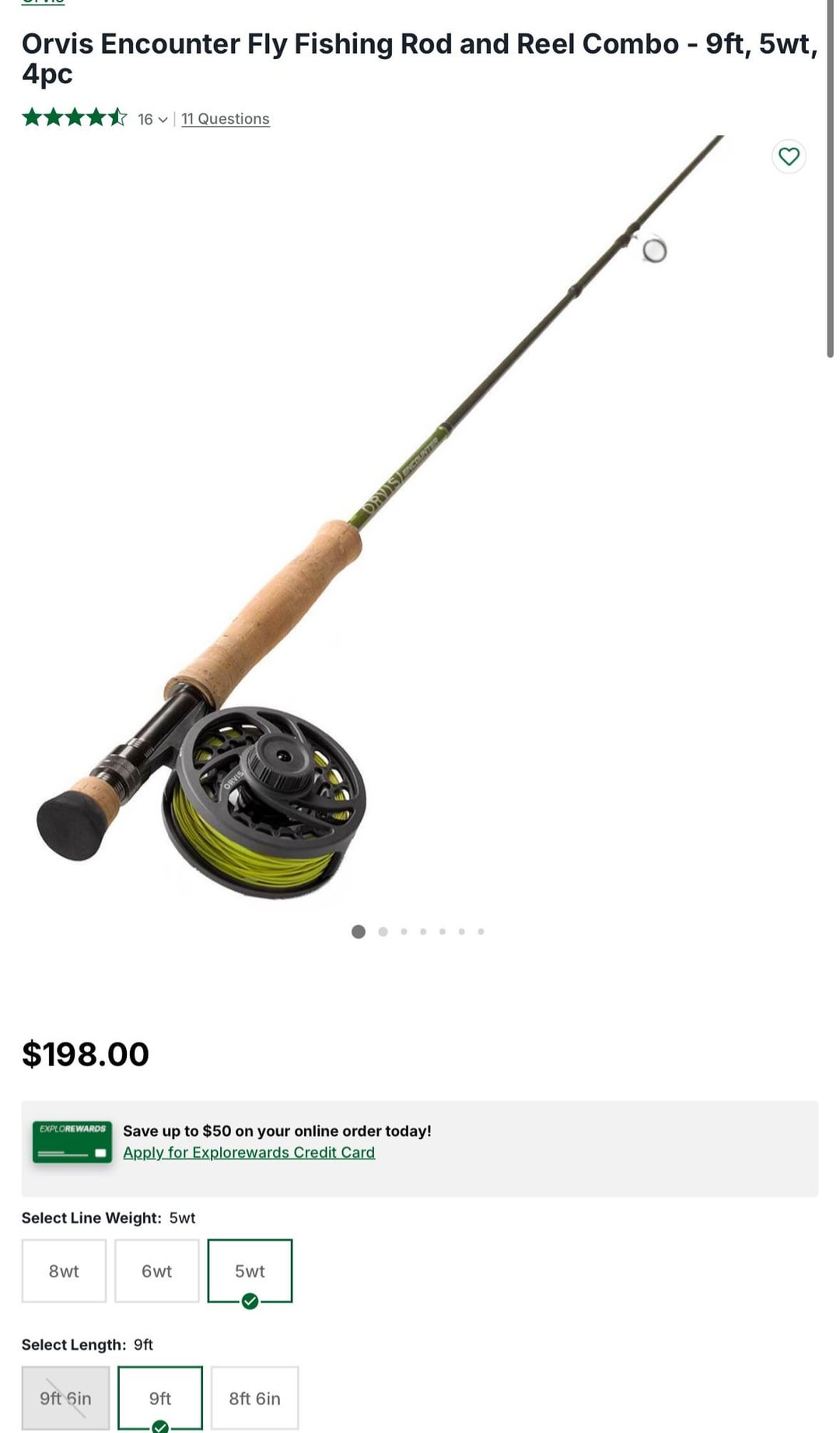Select the 5wt line weight option
This screenshot has height=1433, width=840.
click(x=250, y=1270)
